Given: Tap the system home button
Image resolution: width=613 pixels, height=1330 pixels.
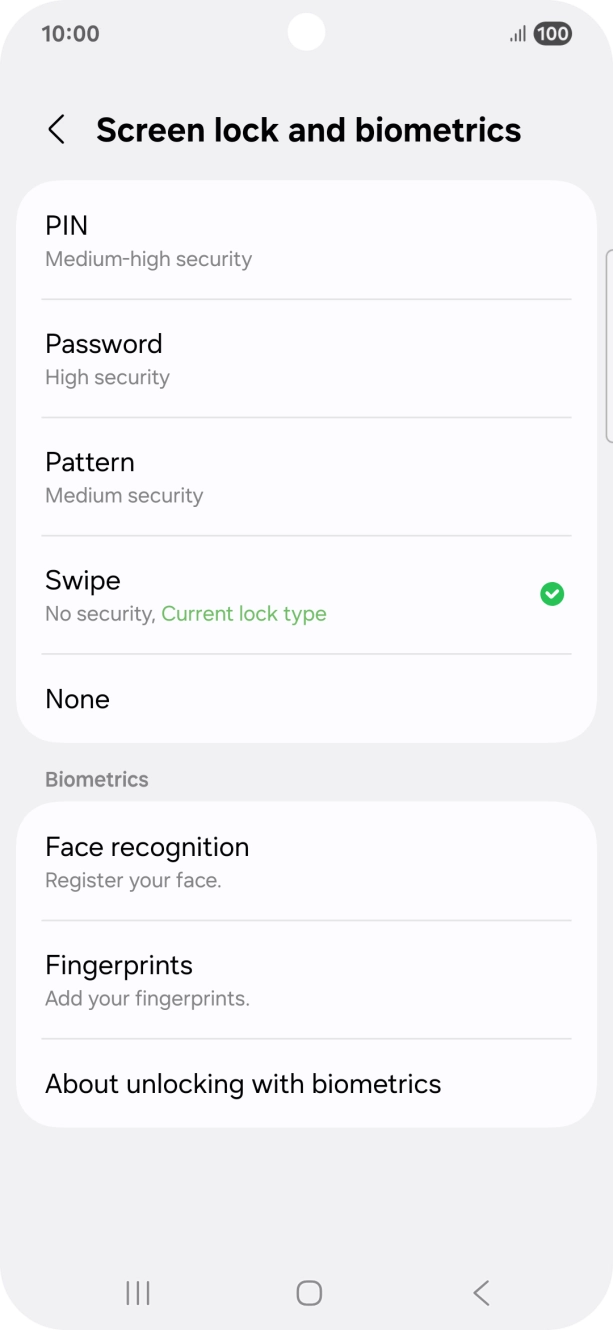Looking at the screenshot, I should click(x=309, y=1293).
